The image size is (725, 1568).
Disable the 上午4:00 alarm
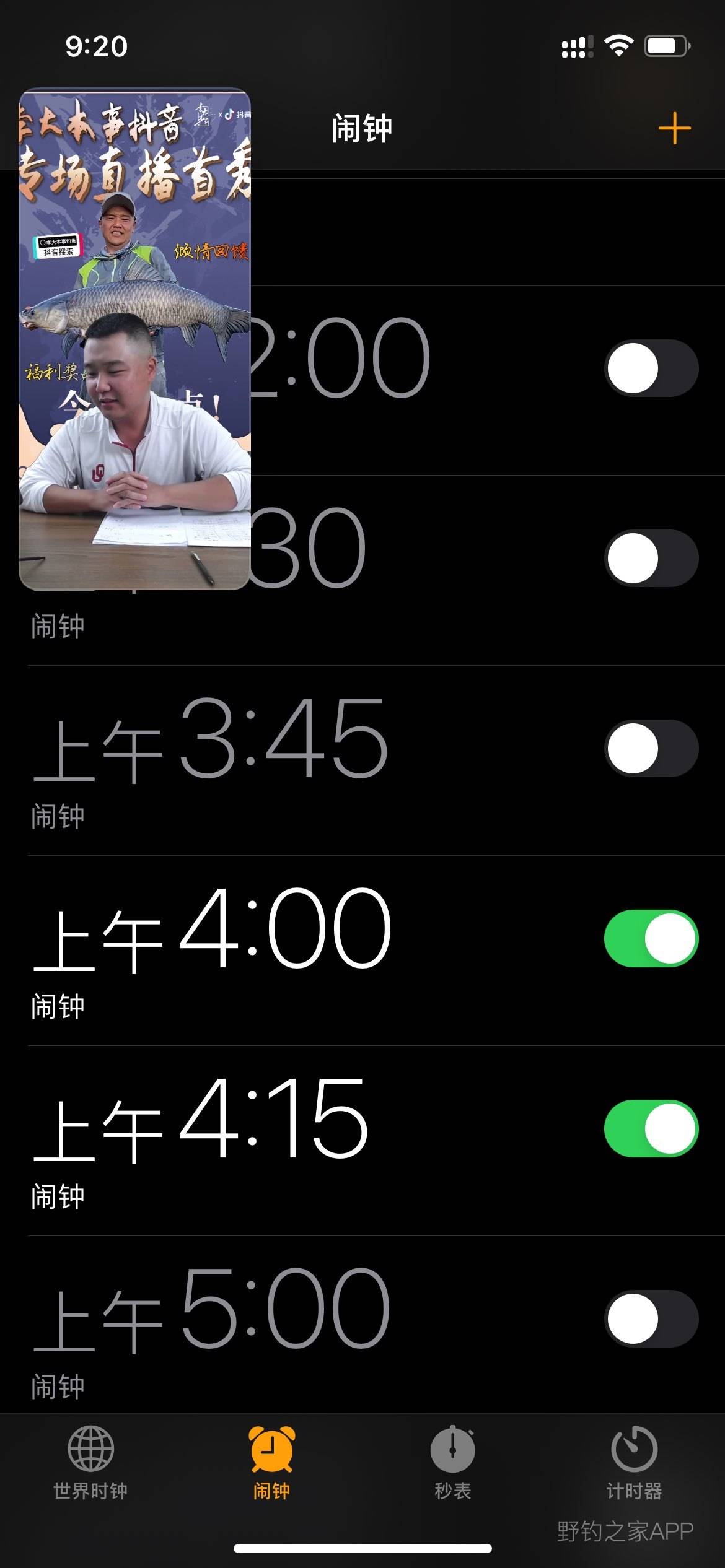651,938
